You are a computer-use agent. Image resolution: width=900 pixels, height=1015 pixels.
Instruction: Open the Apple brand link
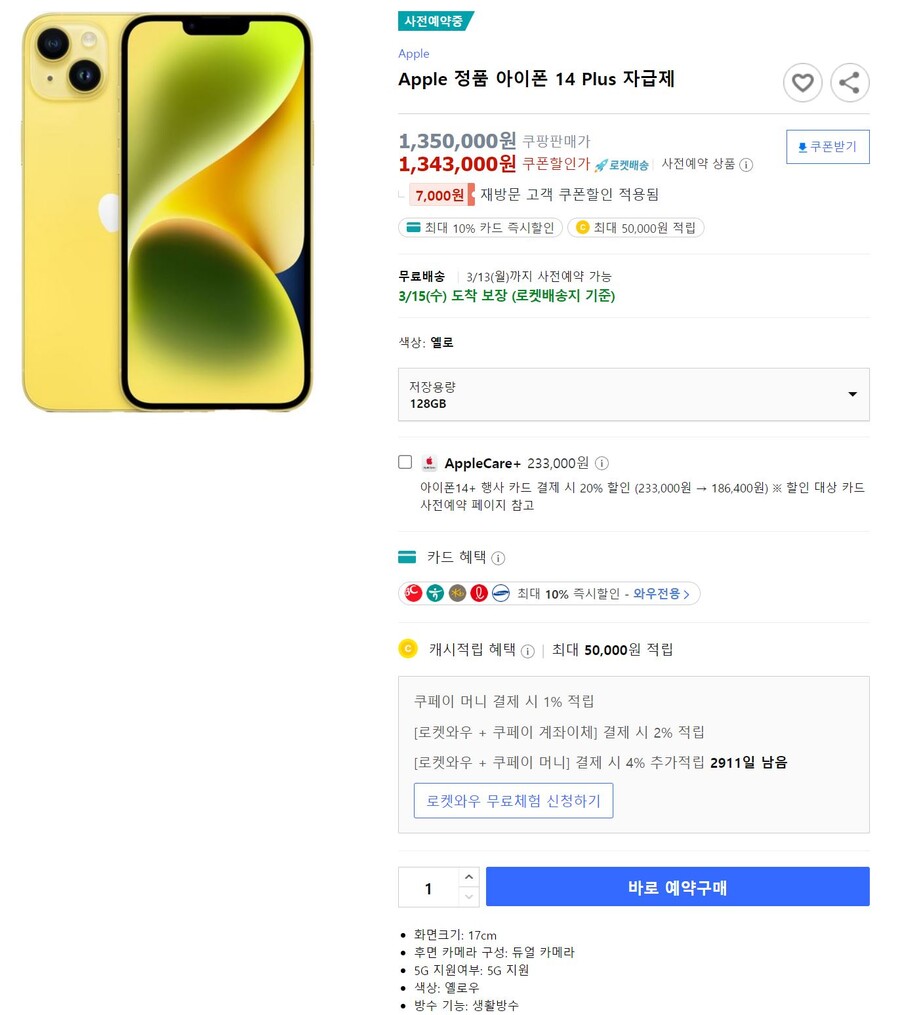tap(413, 54)
